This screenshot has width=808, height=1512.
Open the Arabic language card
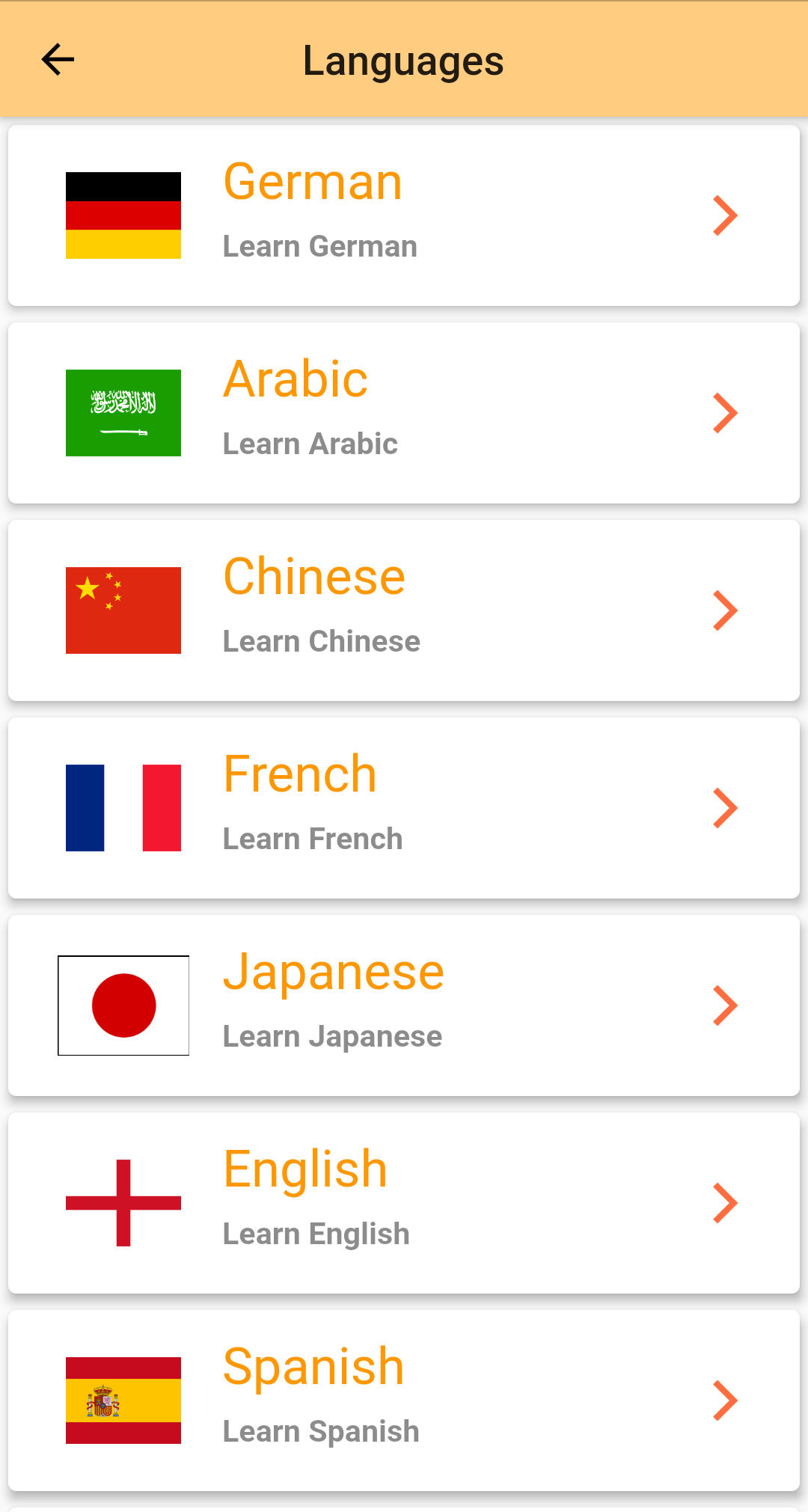tap(404, 412)
